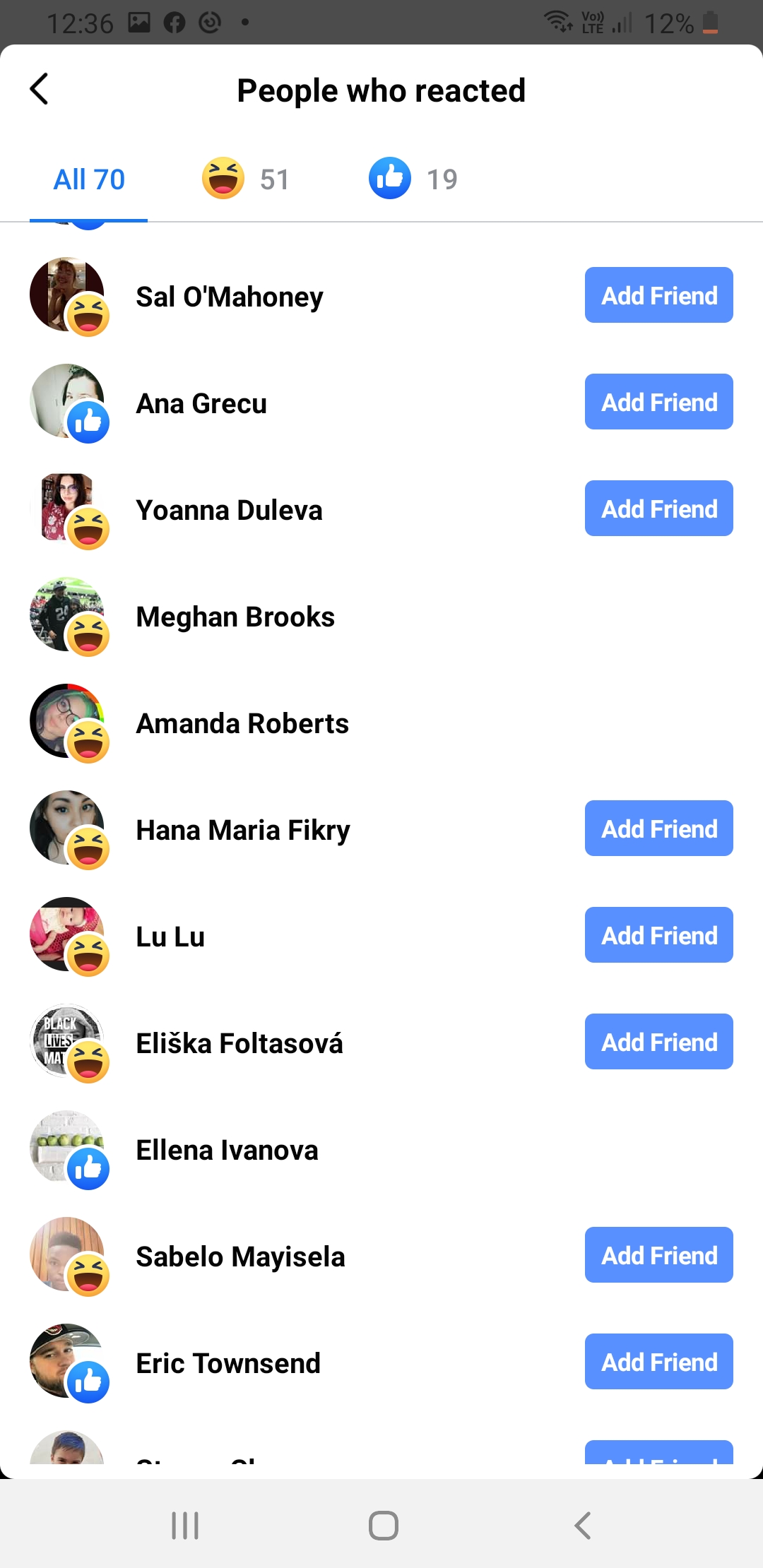This screenshot has width=763, height=1568.
Task: Go to the system home screen
Action: coord(383,1526)
